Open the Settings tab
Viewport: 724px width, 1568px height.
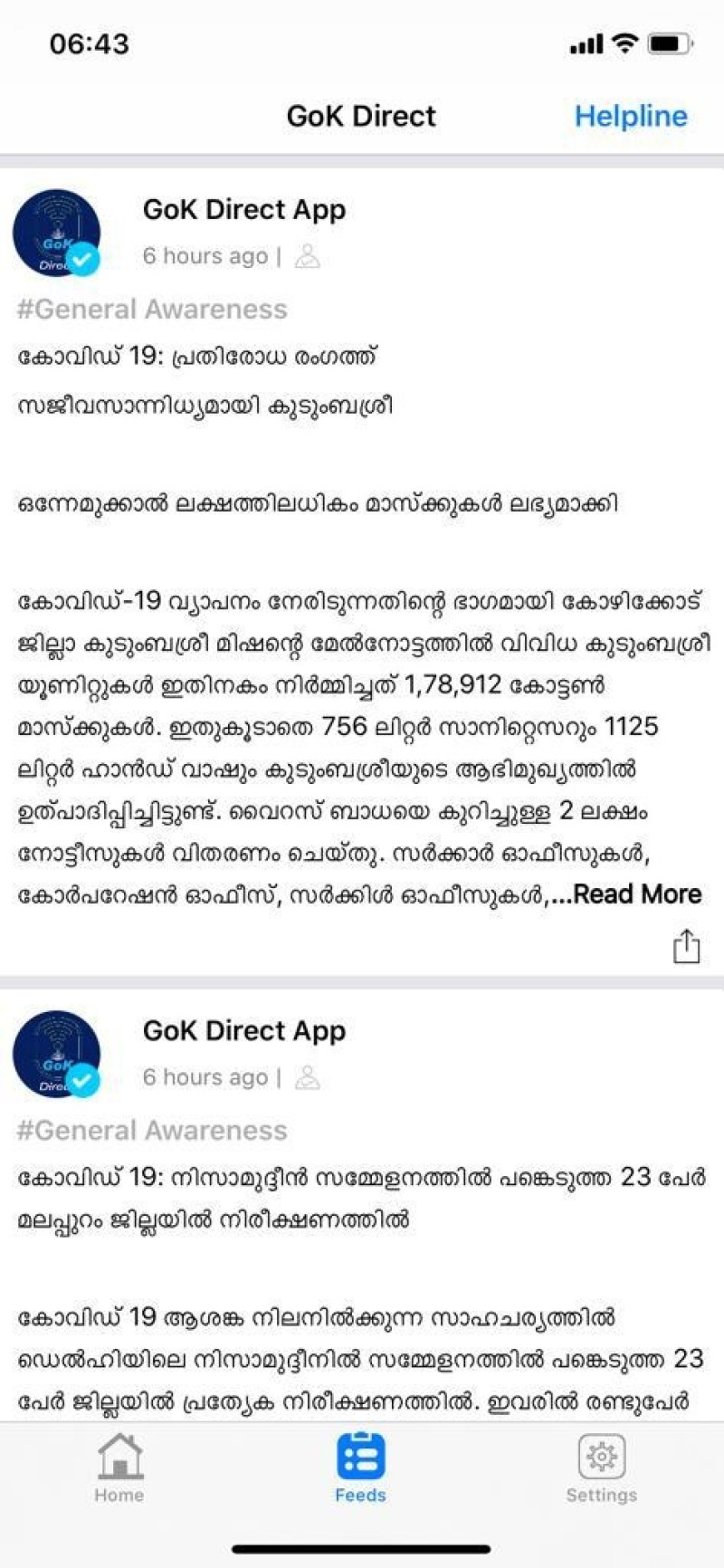tap(602, 1467)
